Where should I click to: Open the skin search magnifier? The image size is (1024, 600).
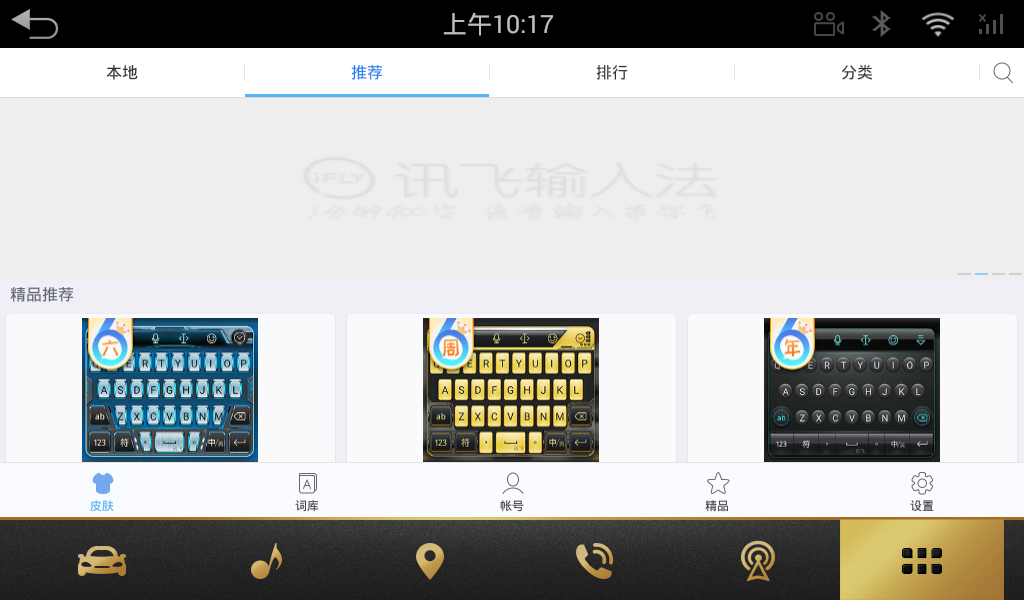(1002, 73)
